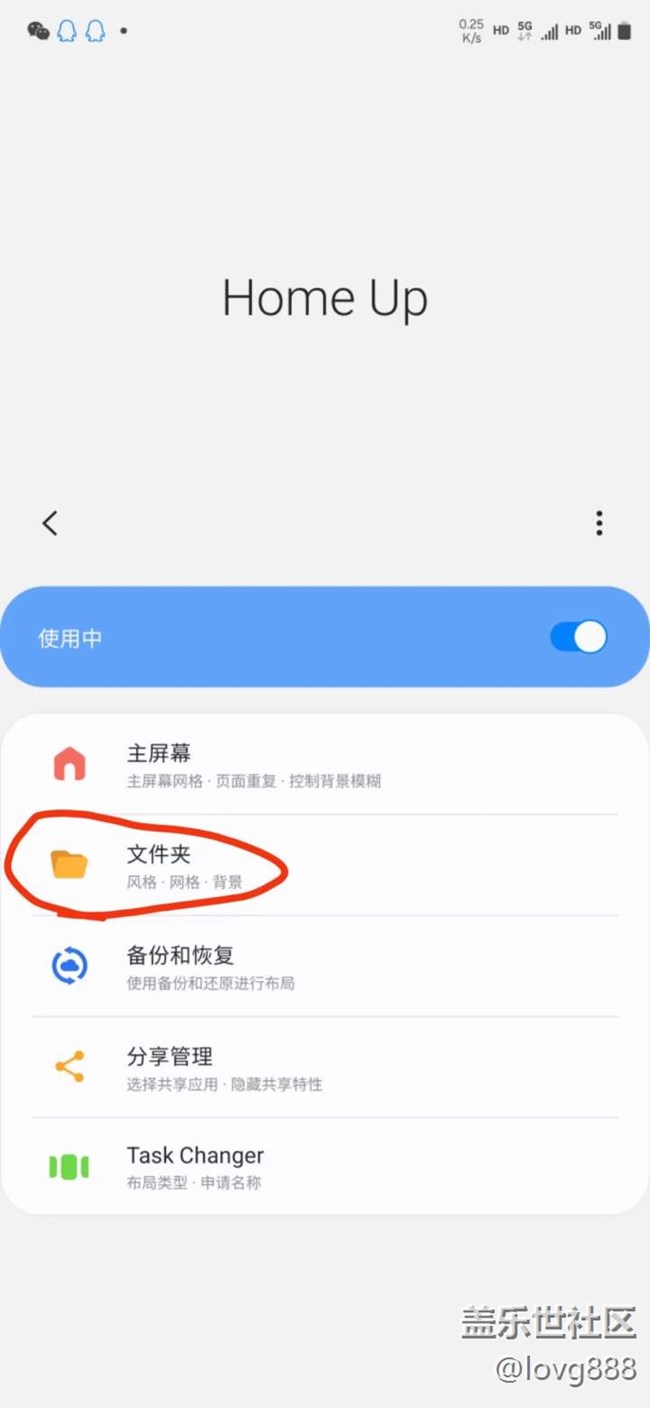Open 备份和恢复
Image resolution: width=650 pixels, height=1408 pixels.
(325, 966)
